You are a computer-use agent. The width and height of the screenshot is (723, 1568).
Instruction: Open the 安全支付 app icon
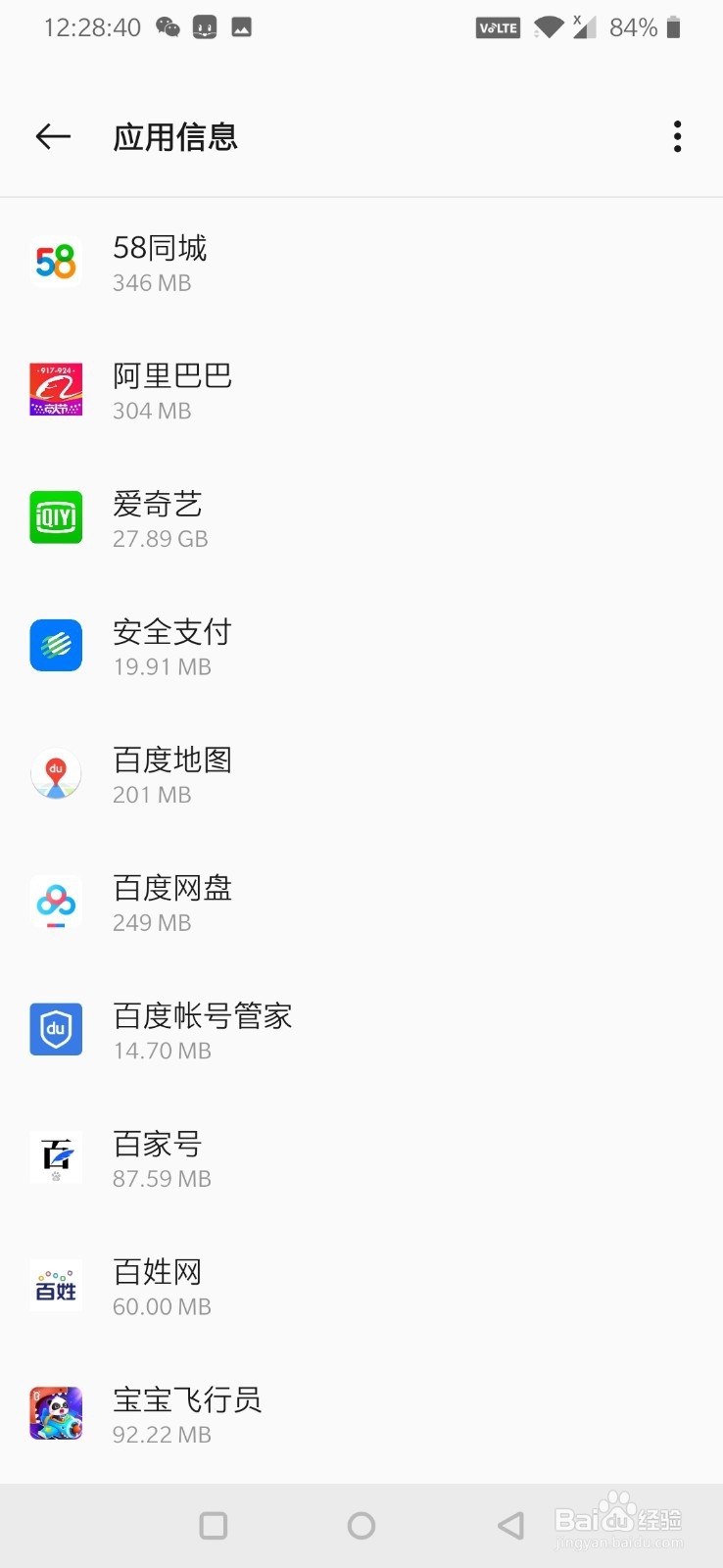[56, 645]
